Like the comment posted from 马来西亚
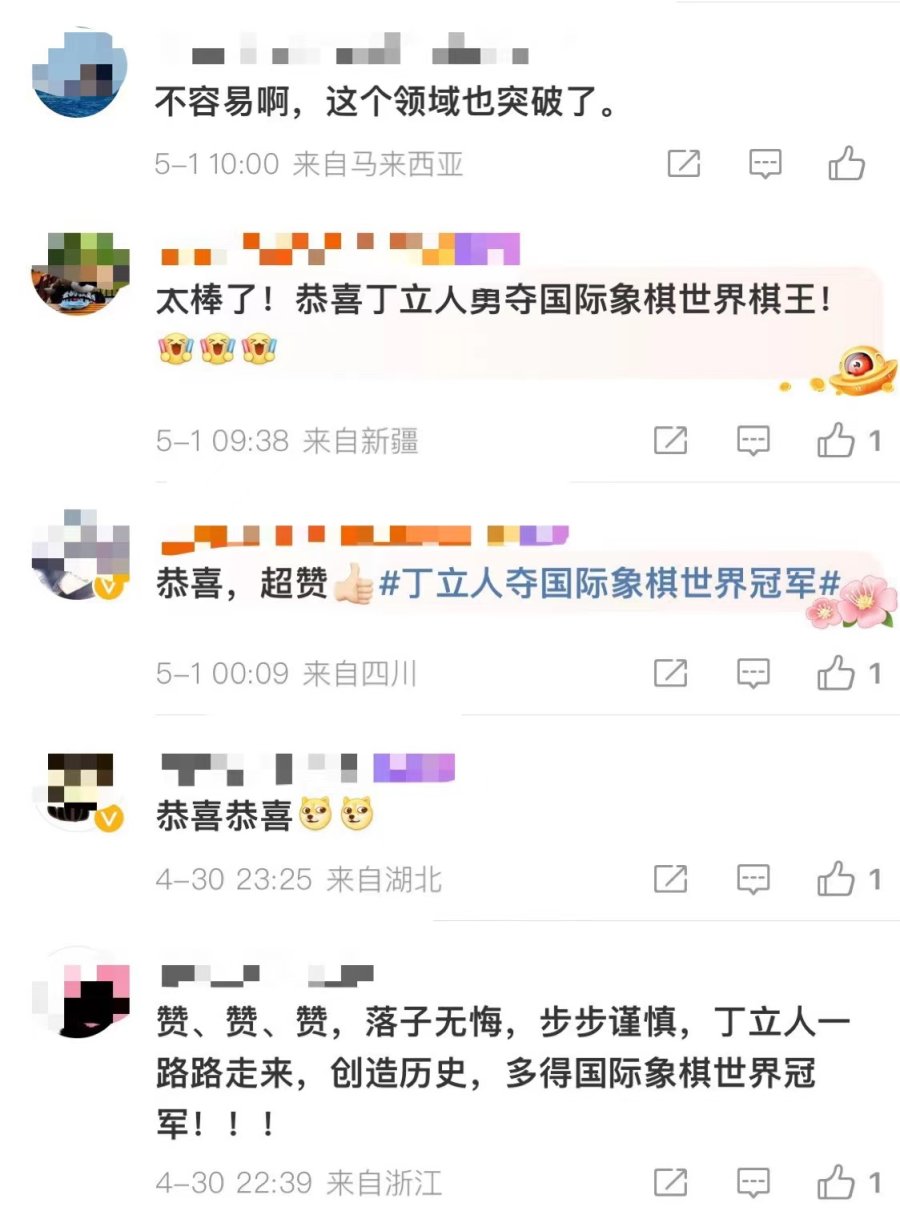900x1223 pixels. click(846, 164)
